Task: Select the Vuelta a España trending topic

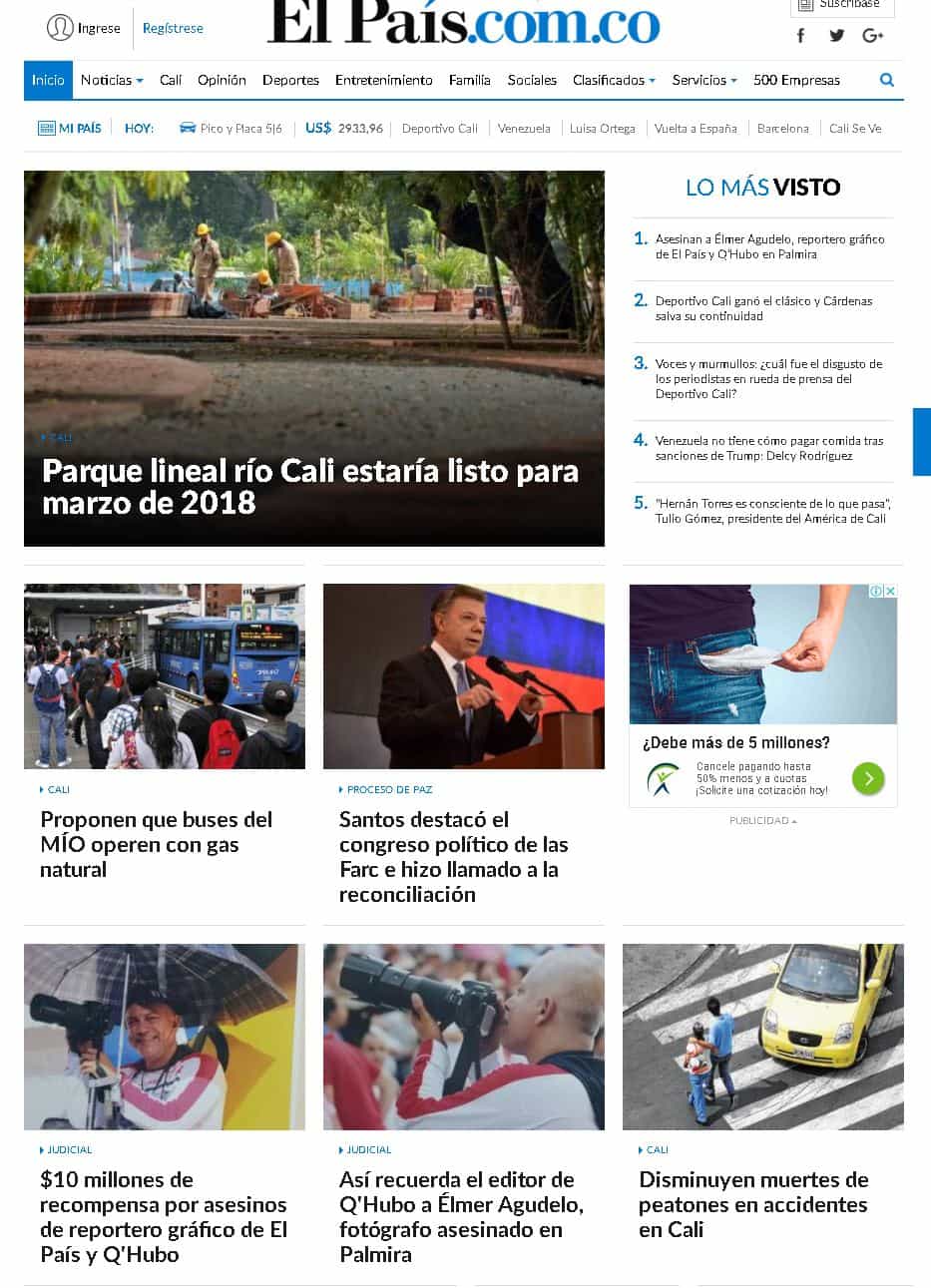Action: coord(696,129)
